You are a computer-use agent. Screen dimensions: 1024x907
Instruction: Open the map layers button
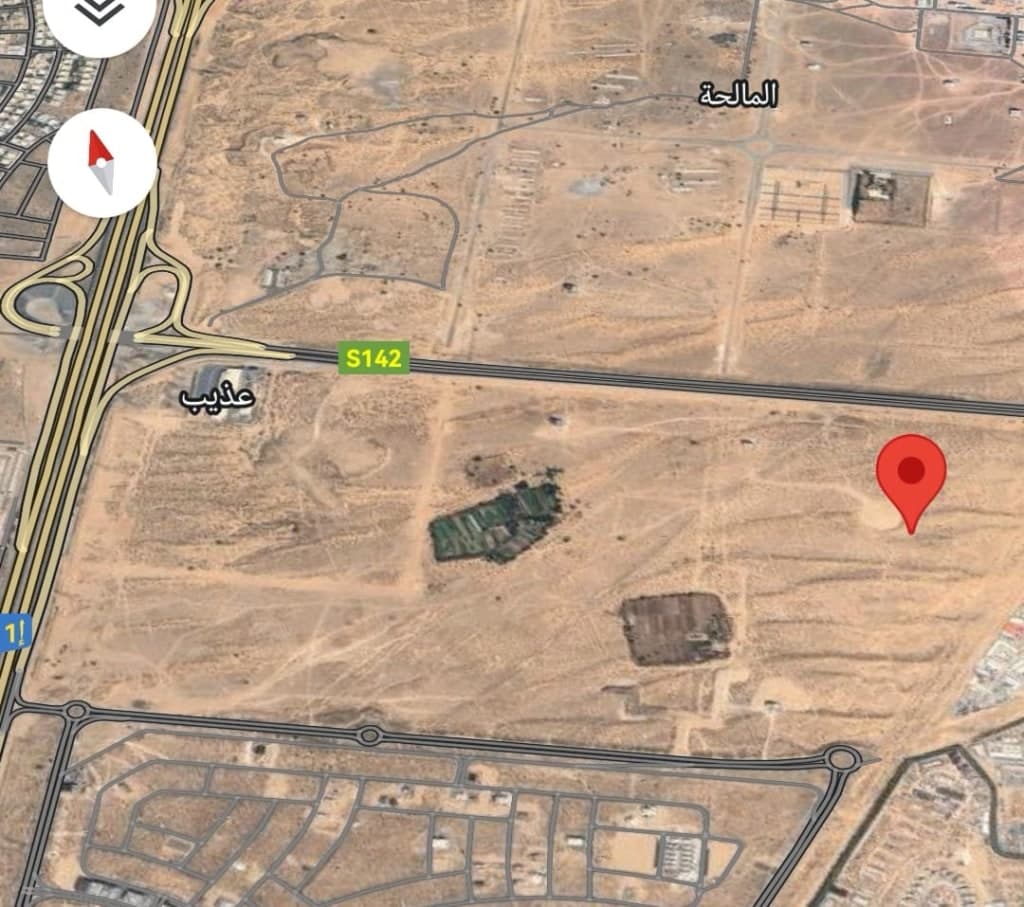click(100, 12)
